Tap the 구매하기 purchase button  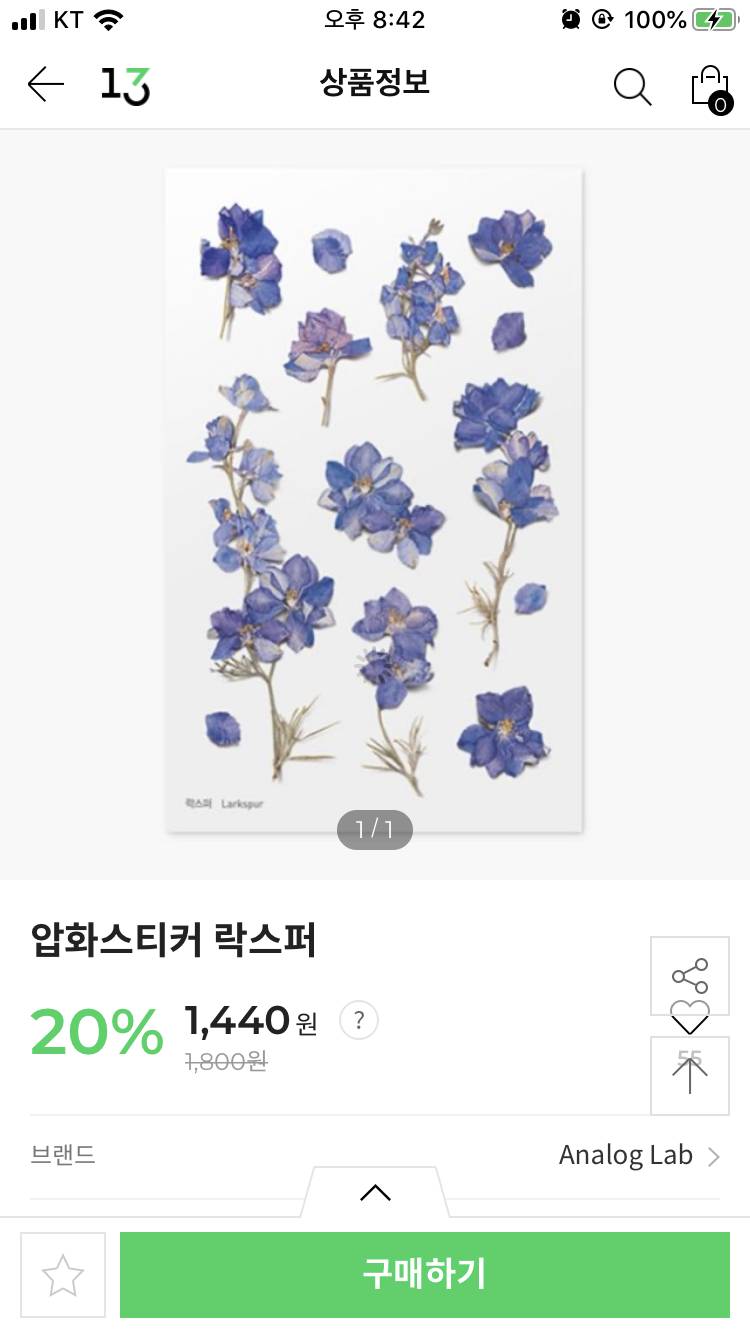424,1274
